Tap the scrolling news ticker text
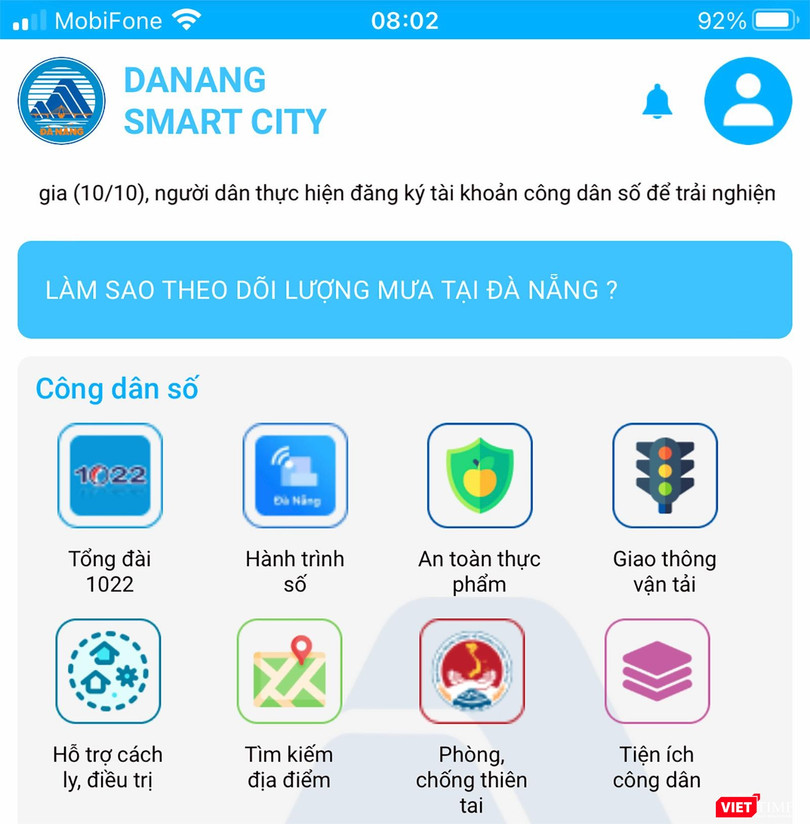Screen dimensions: 810x824 [405, 193]
